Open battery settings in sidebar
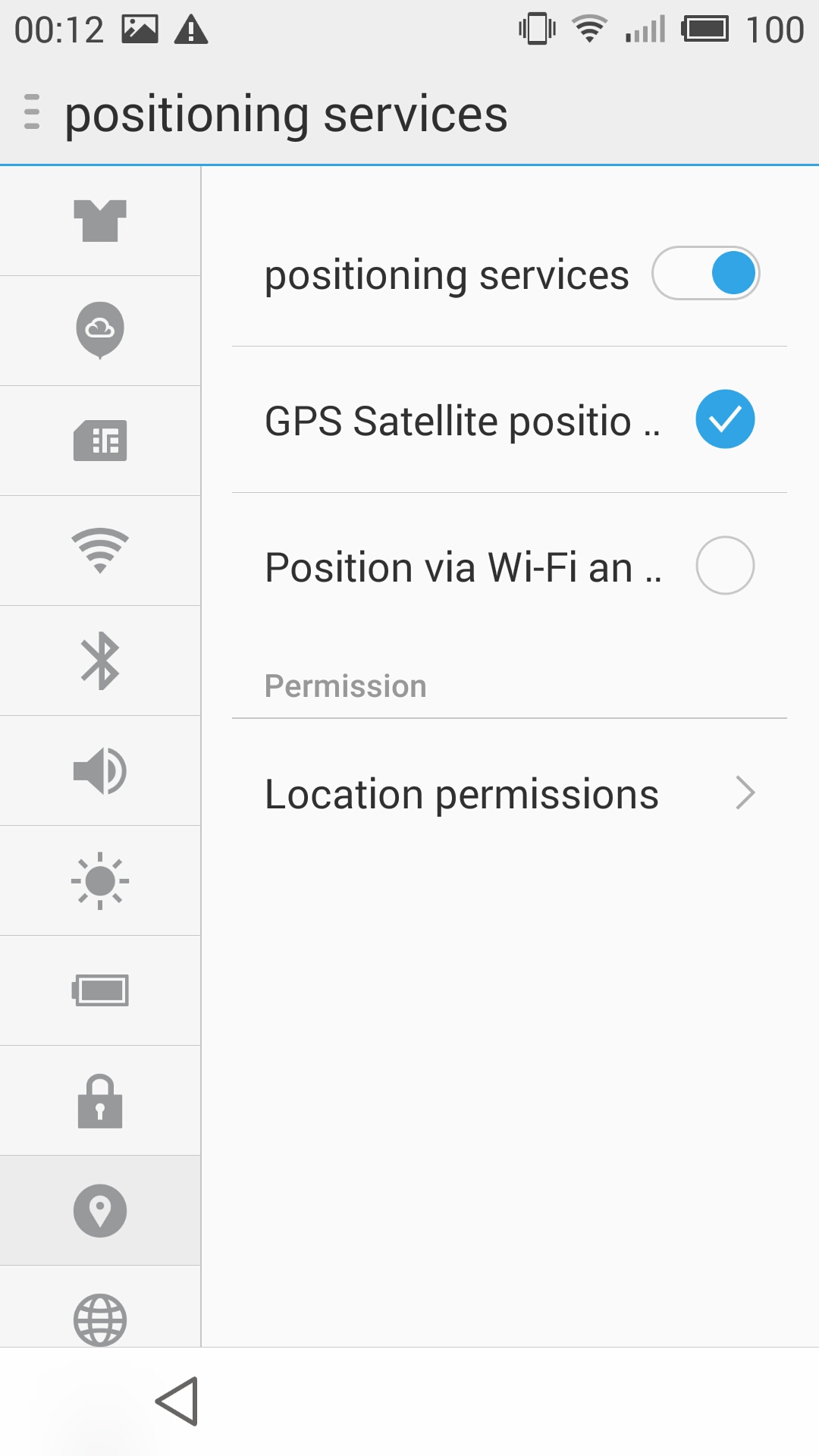The height and width of the screenshot is (1456, 819). [x=100, y=990]
